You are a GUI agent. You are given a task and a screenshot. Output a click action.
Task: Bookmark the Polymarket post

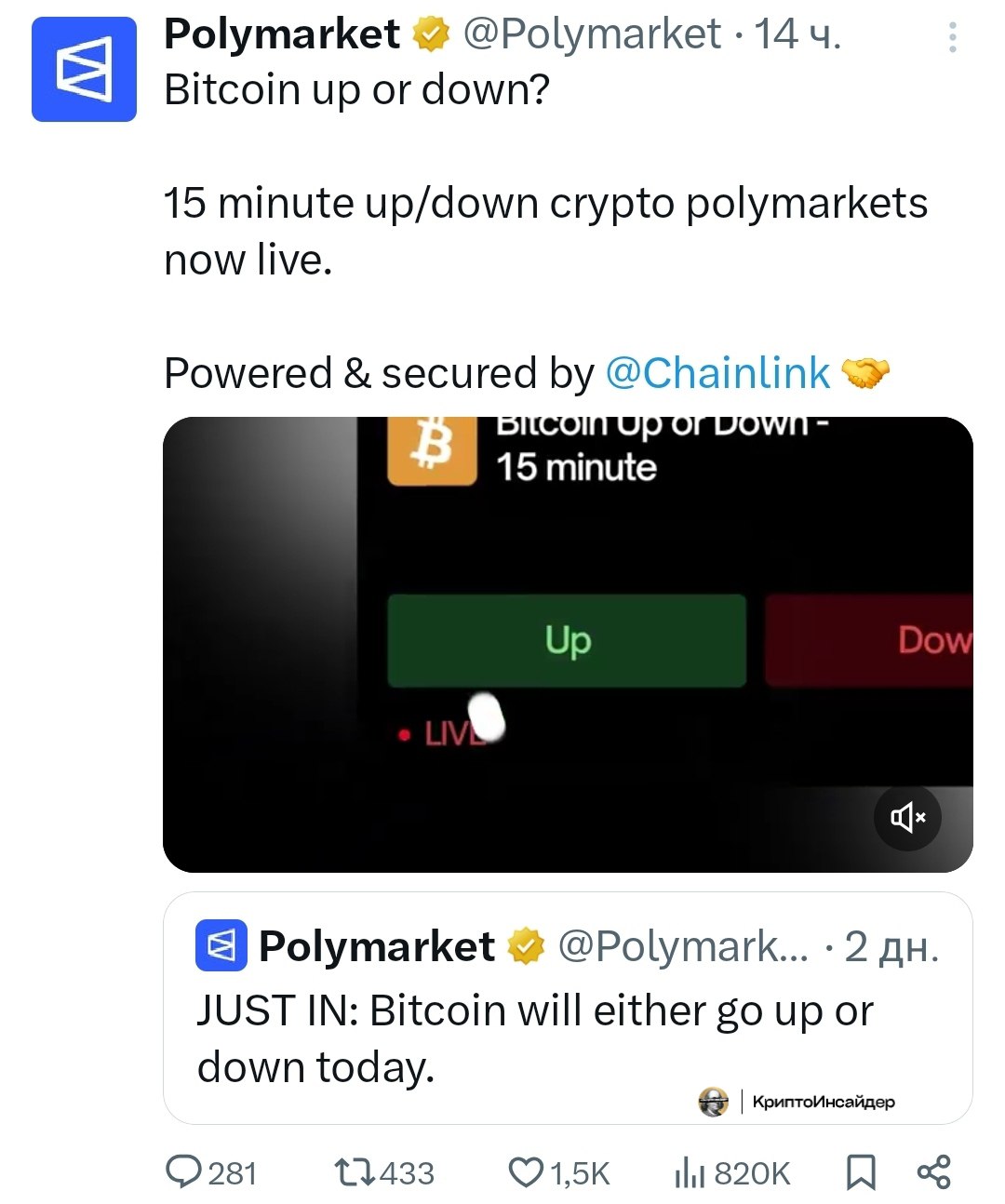tap(861, 1172)
